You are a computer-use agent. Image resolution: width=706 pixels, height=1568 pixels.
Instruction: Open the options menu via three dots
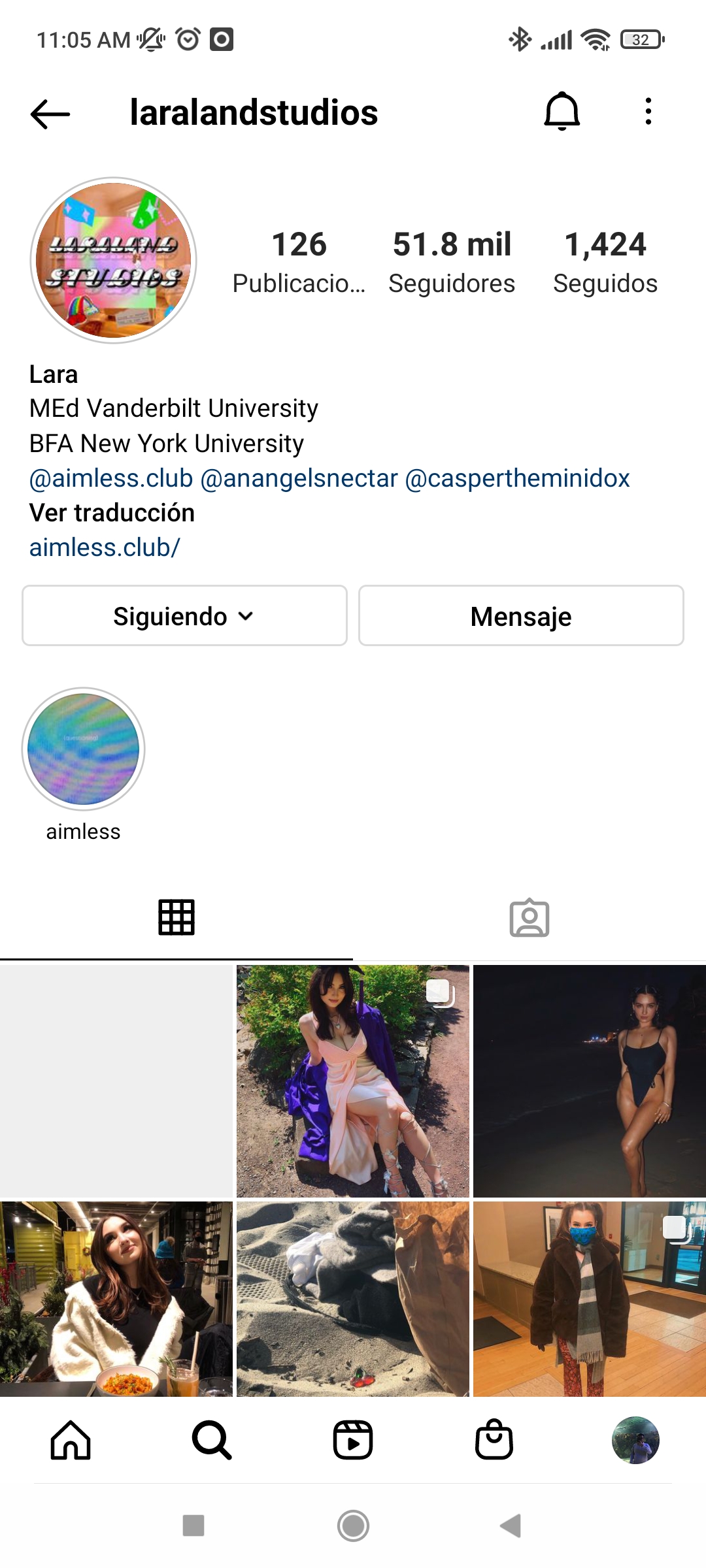point(647,112)
